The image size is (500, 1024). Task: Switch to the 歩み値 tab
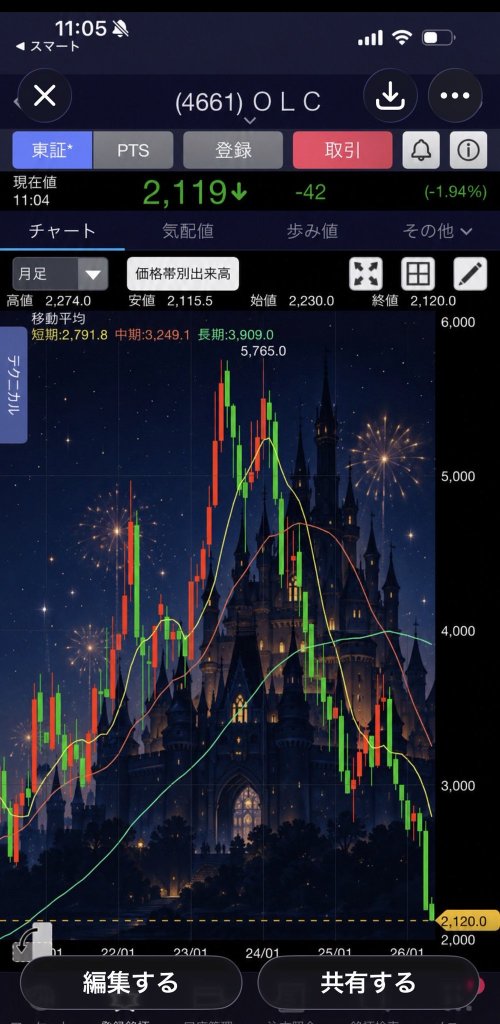pos(312,231)
